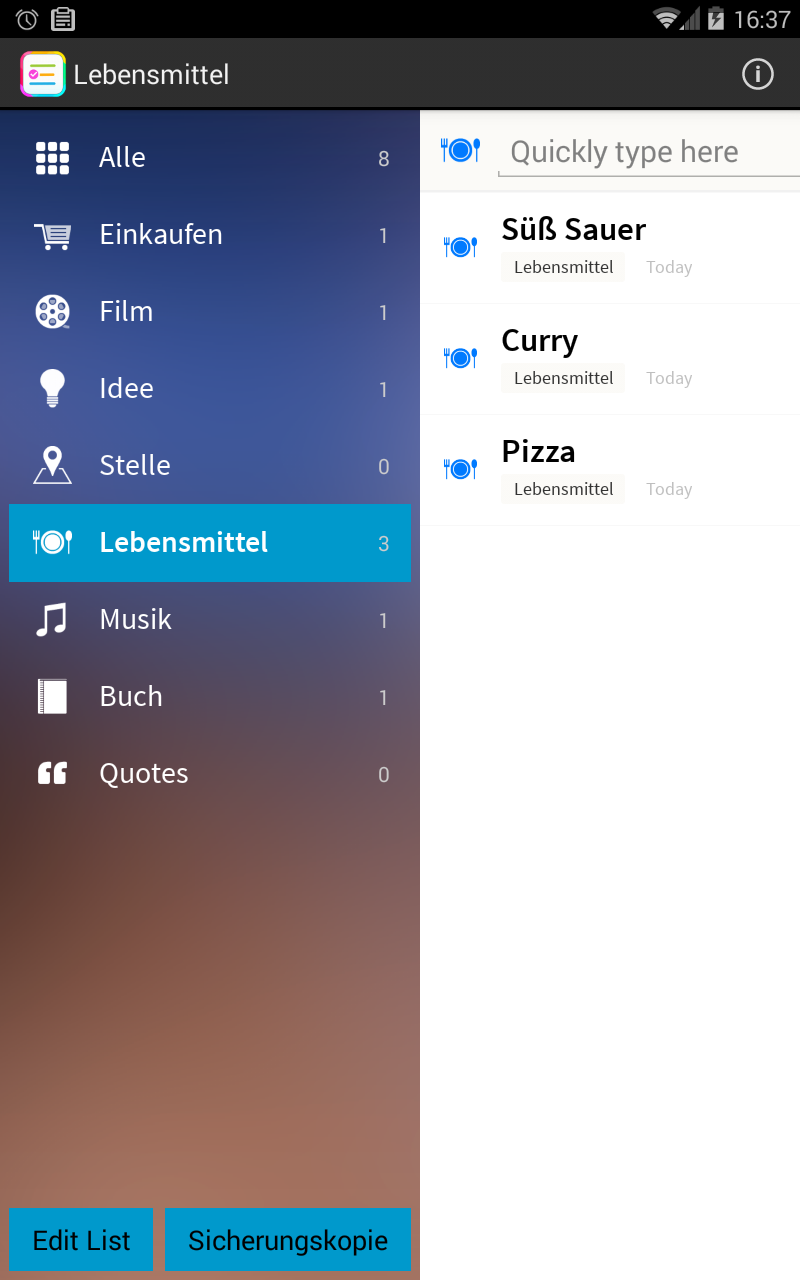
Task: Tap the Lebensmittel app icon in the header
Action: (x=43, y=74)
